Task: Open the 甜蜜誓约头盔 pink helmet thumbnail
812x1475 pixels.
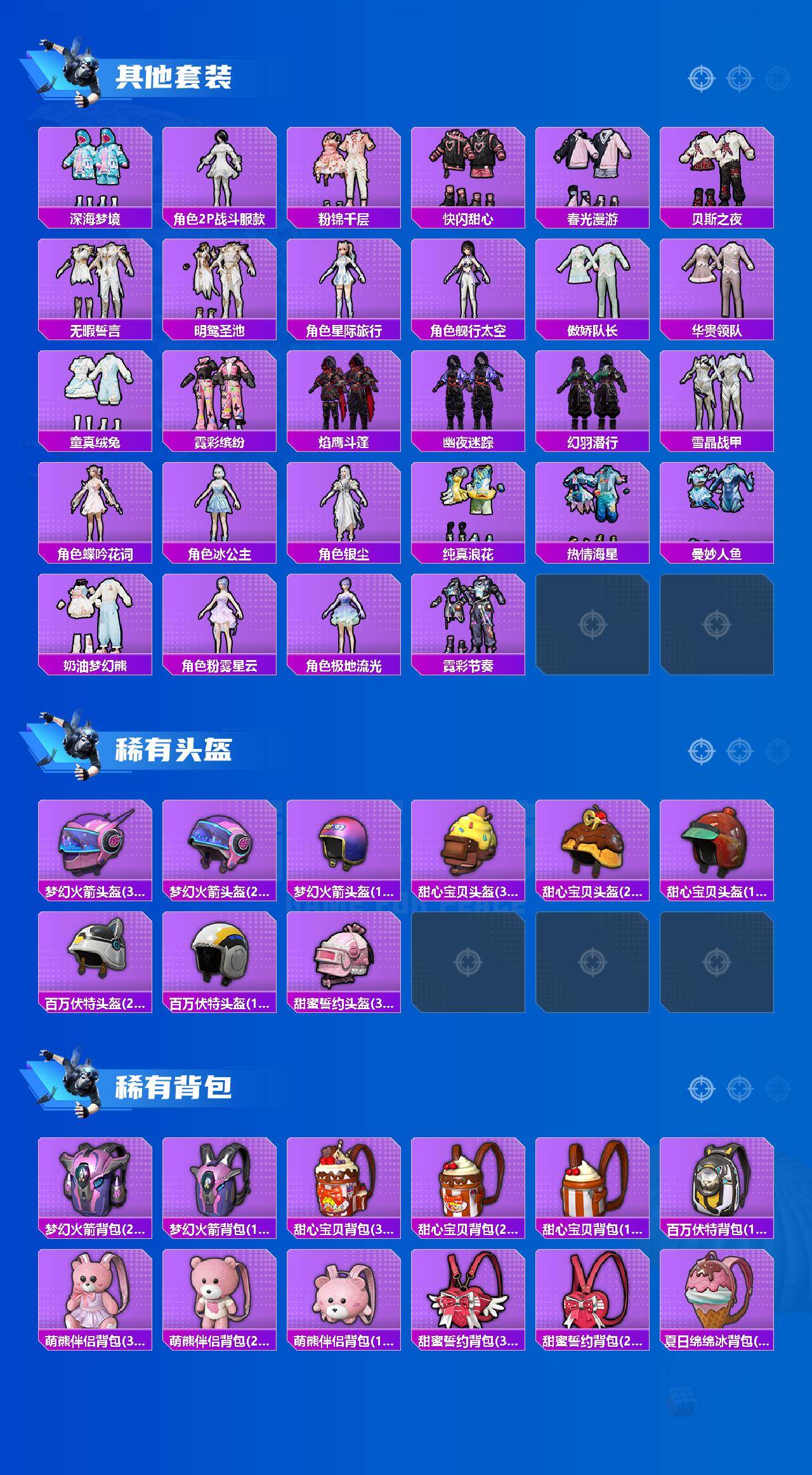Action: tap(344, 960)
